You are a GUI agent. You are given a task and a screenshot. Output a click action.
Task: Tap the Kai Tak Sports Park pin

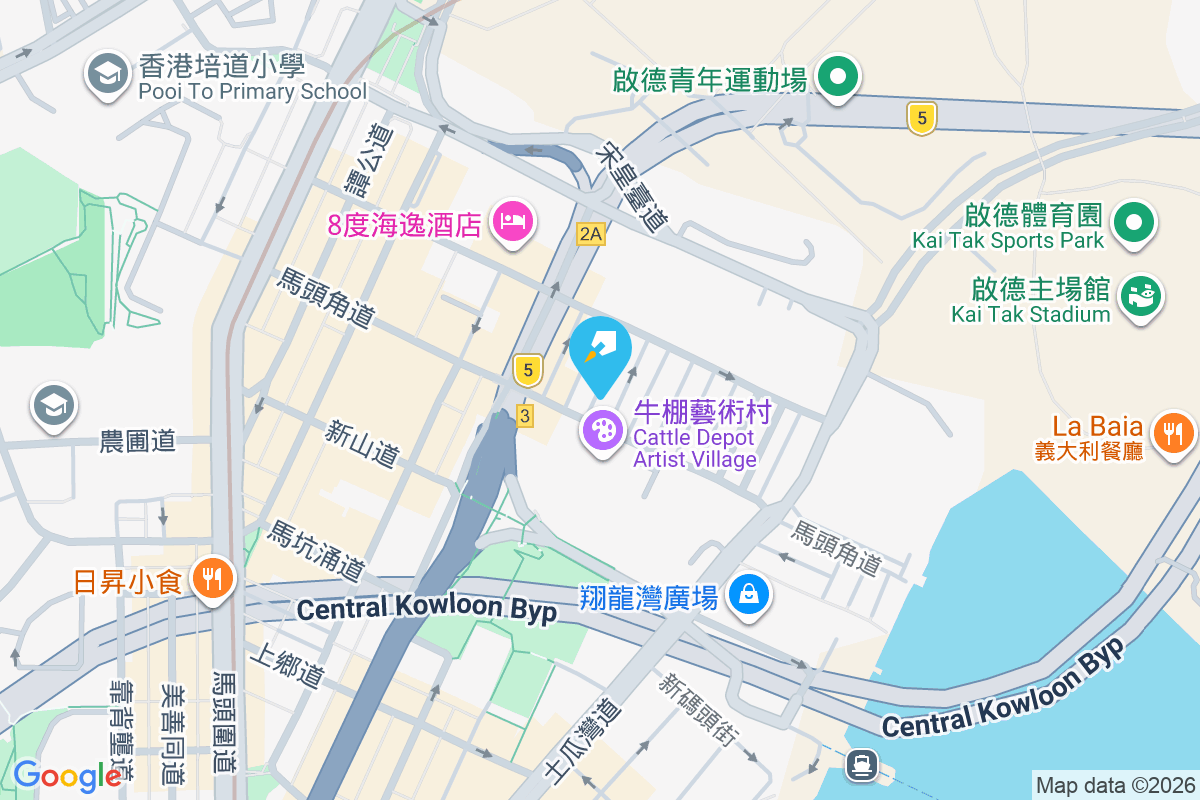coord(1135,221)
